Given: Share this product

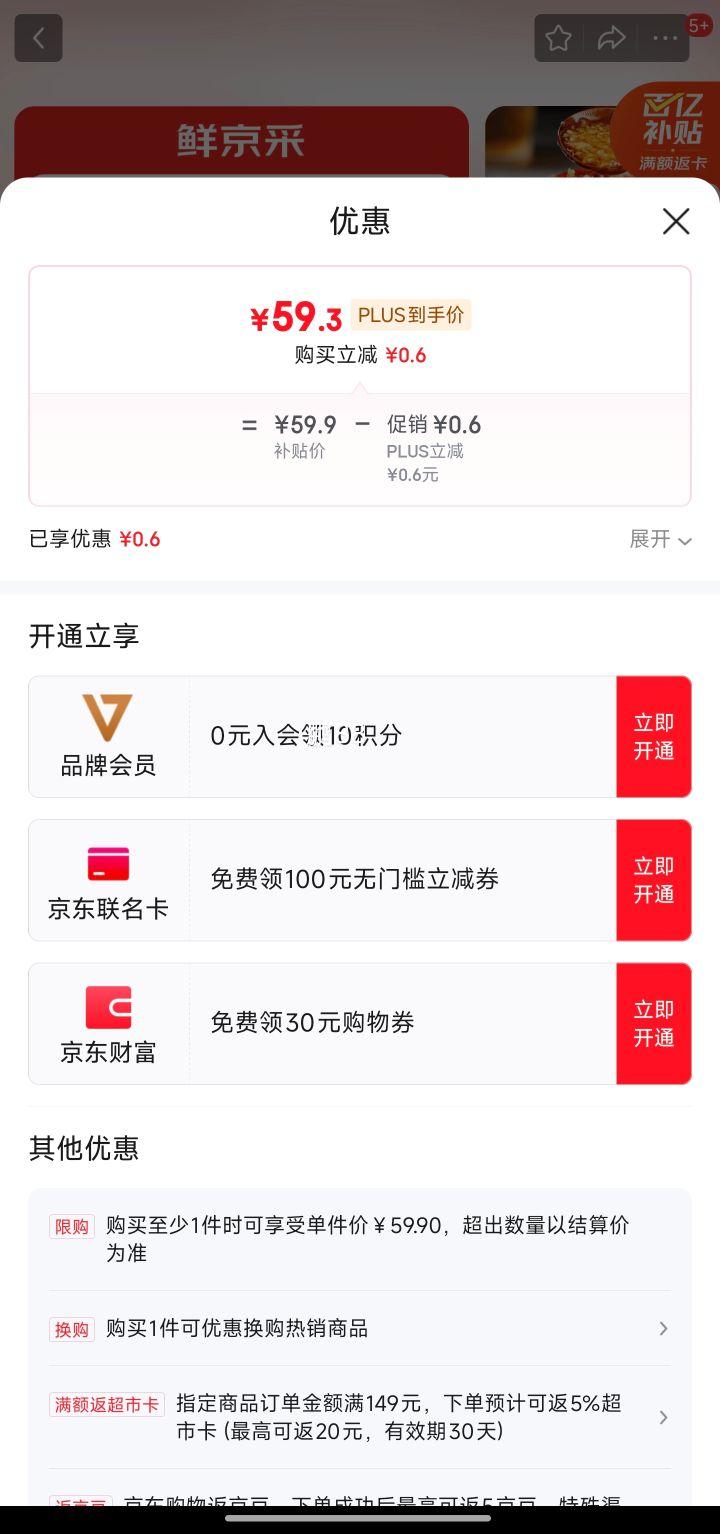Looking at the screenshot, I should click(x=611, y=39).
